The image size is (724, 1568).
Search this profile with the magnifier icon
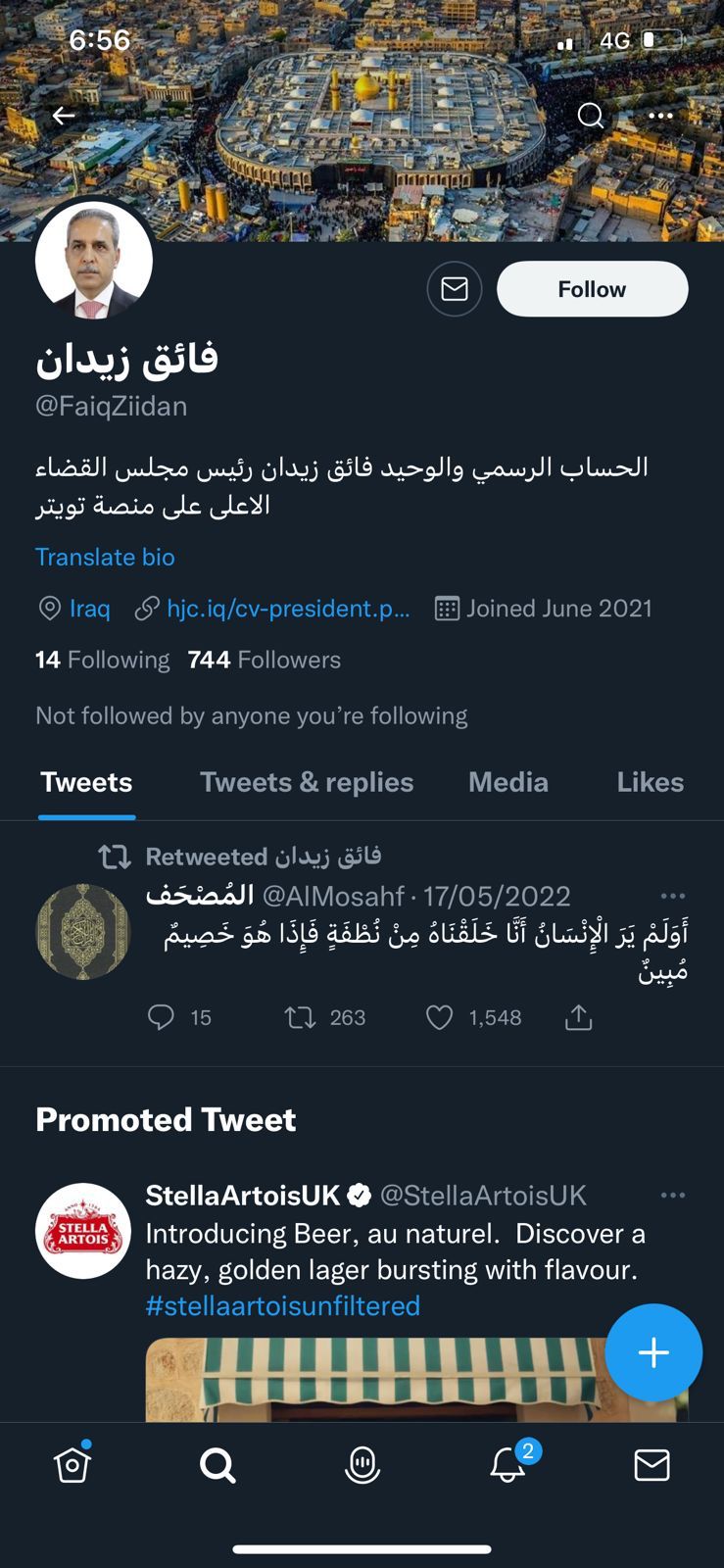click(591, 116)
